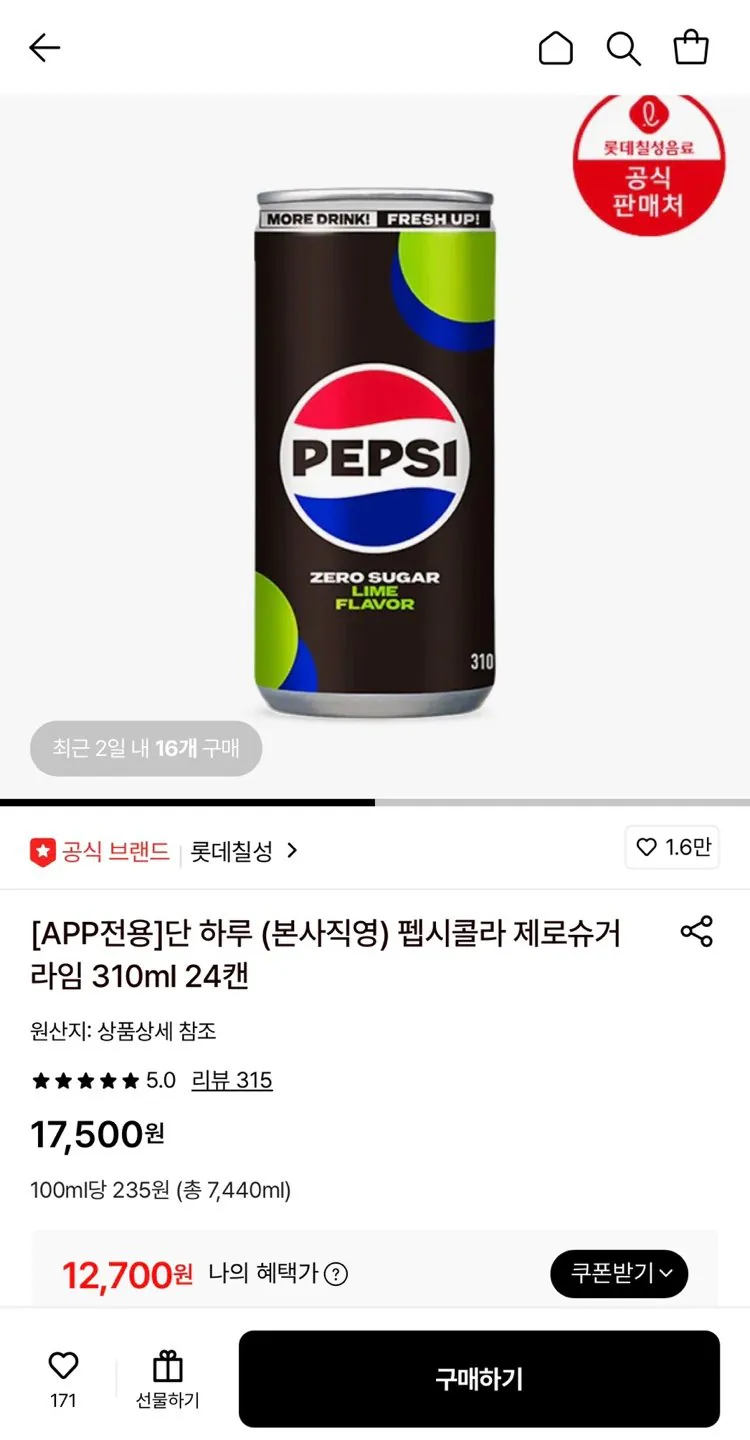Open the 리뷰 315 reviews link

pyautogui.click(x=232, y=1081)
